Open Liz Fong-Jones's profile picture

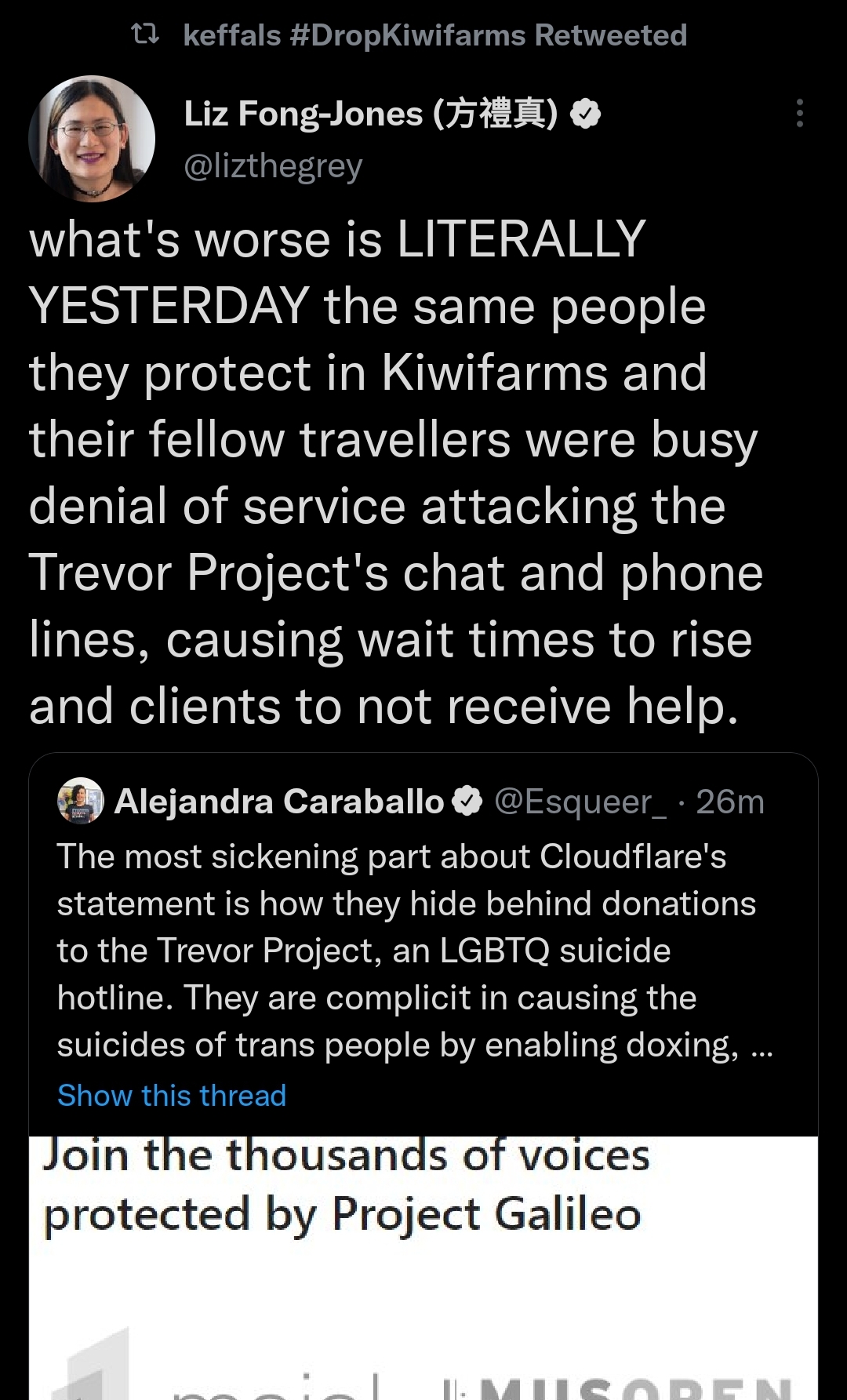click(92, 139)
